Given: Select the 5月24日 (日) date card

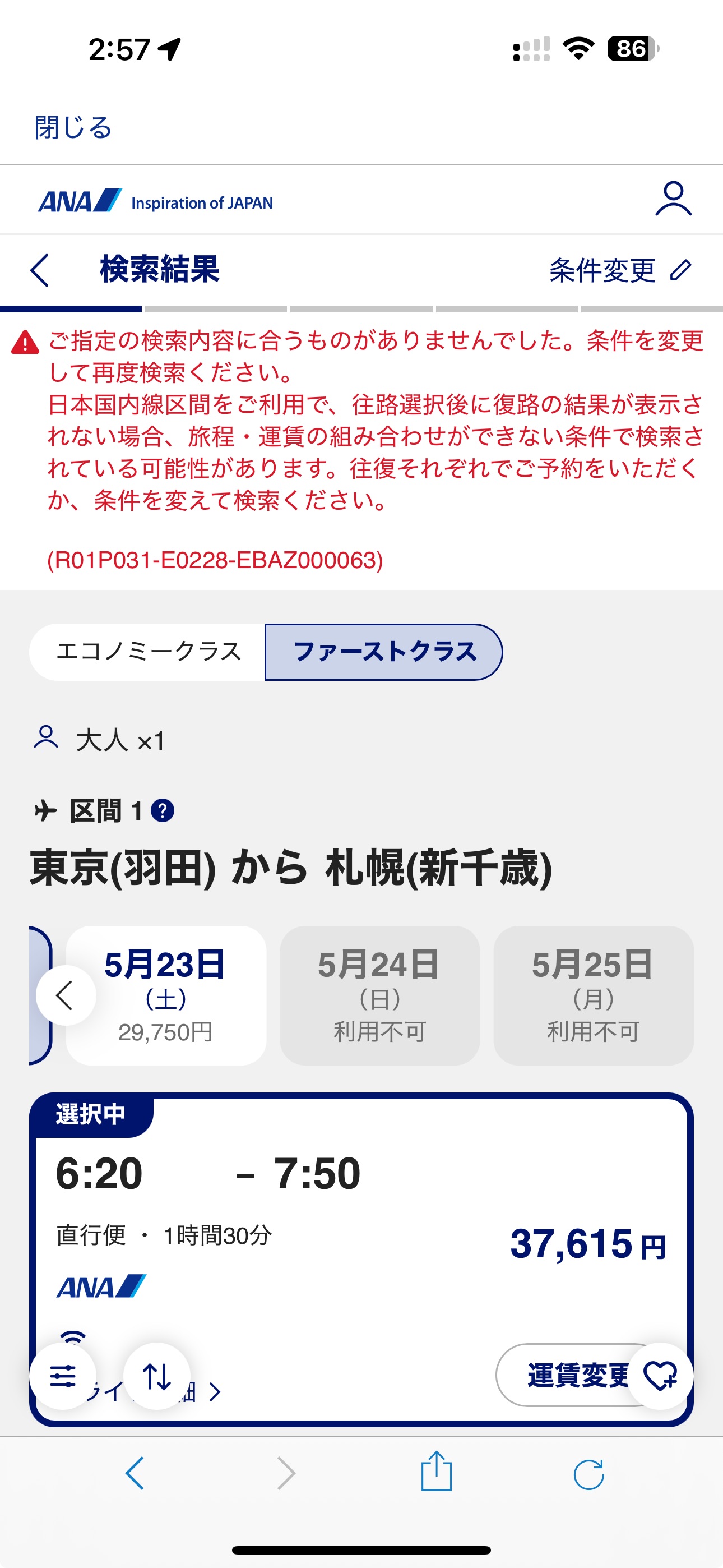Looking at the screenshot, I should tap(379, 995).
